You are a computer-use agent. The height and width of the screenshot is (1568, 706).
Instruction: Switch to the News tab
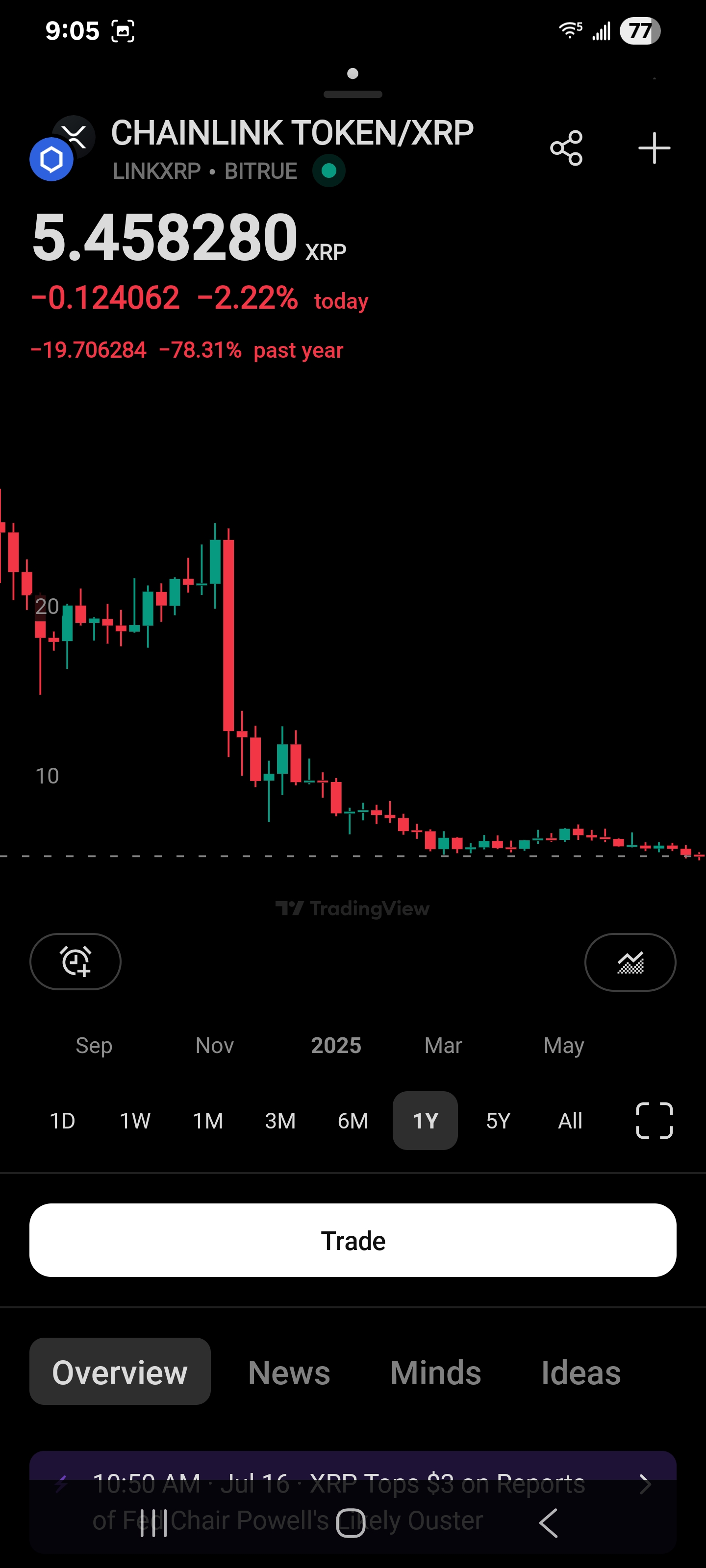pyautogui.click(x=289, y=1372)
